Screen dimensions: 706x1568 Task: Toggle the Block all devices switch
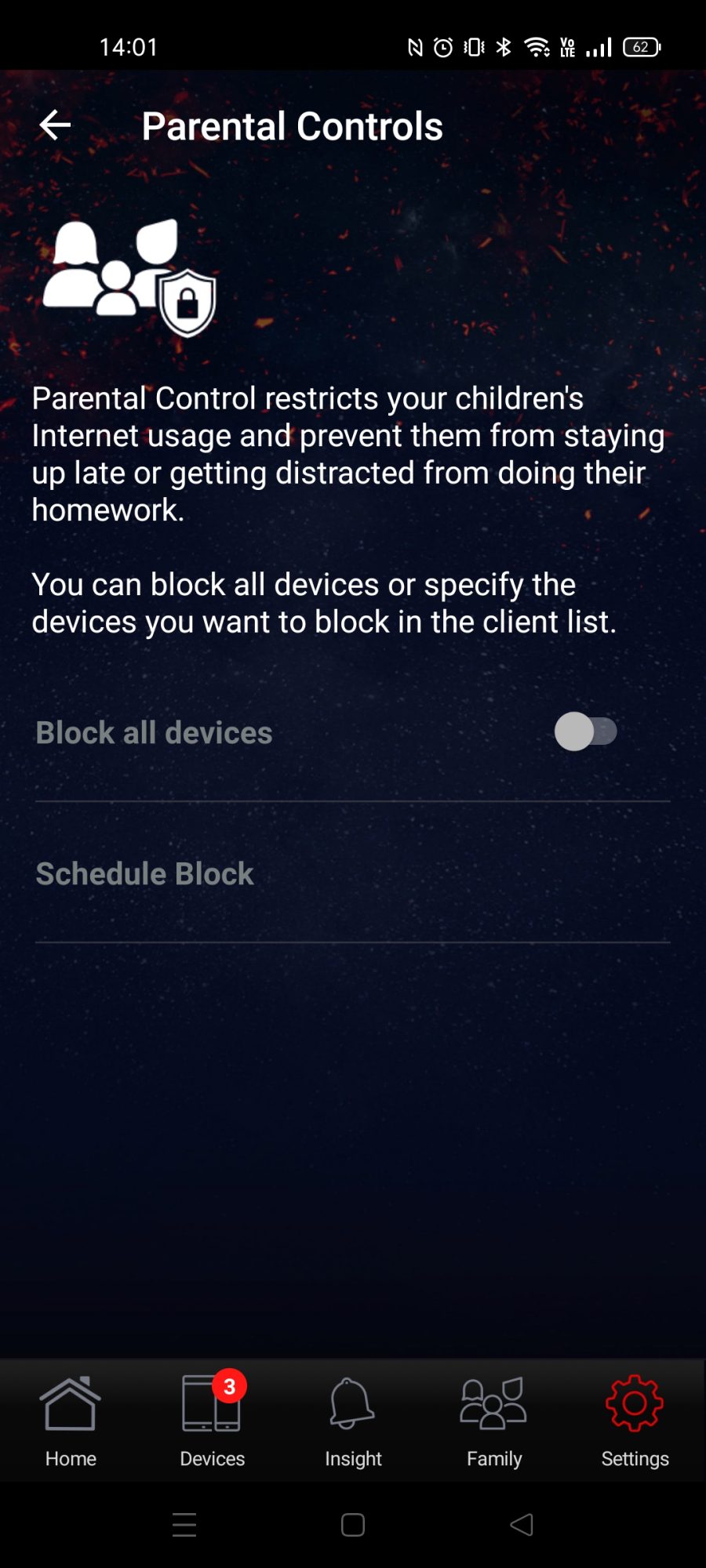pyautogui.click(x=585, y=731)
